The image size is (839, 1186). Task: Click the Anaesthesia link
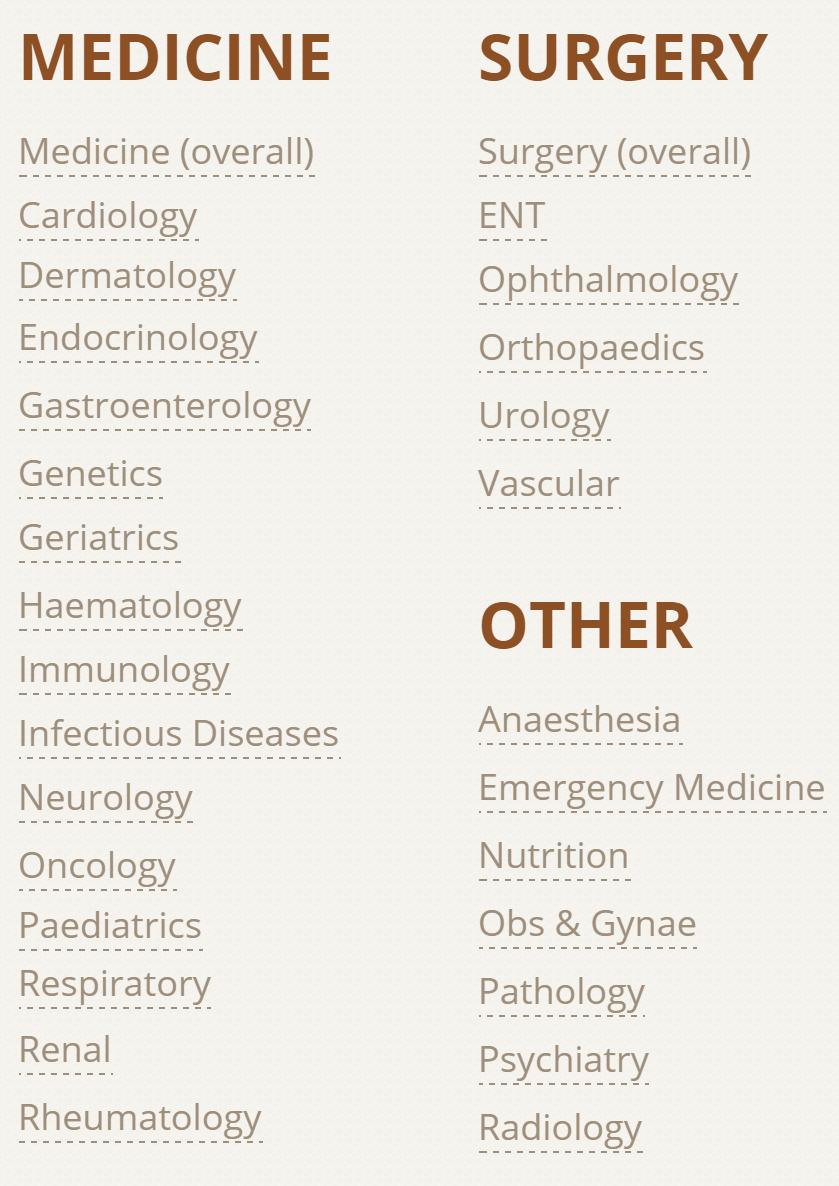(x=580, y=719)
